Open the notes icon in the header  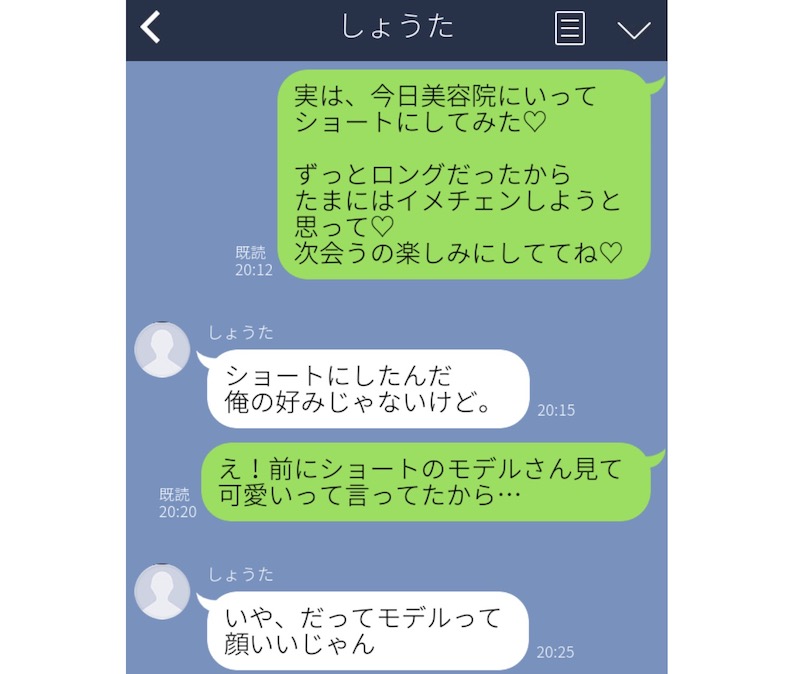[569, 27]
